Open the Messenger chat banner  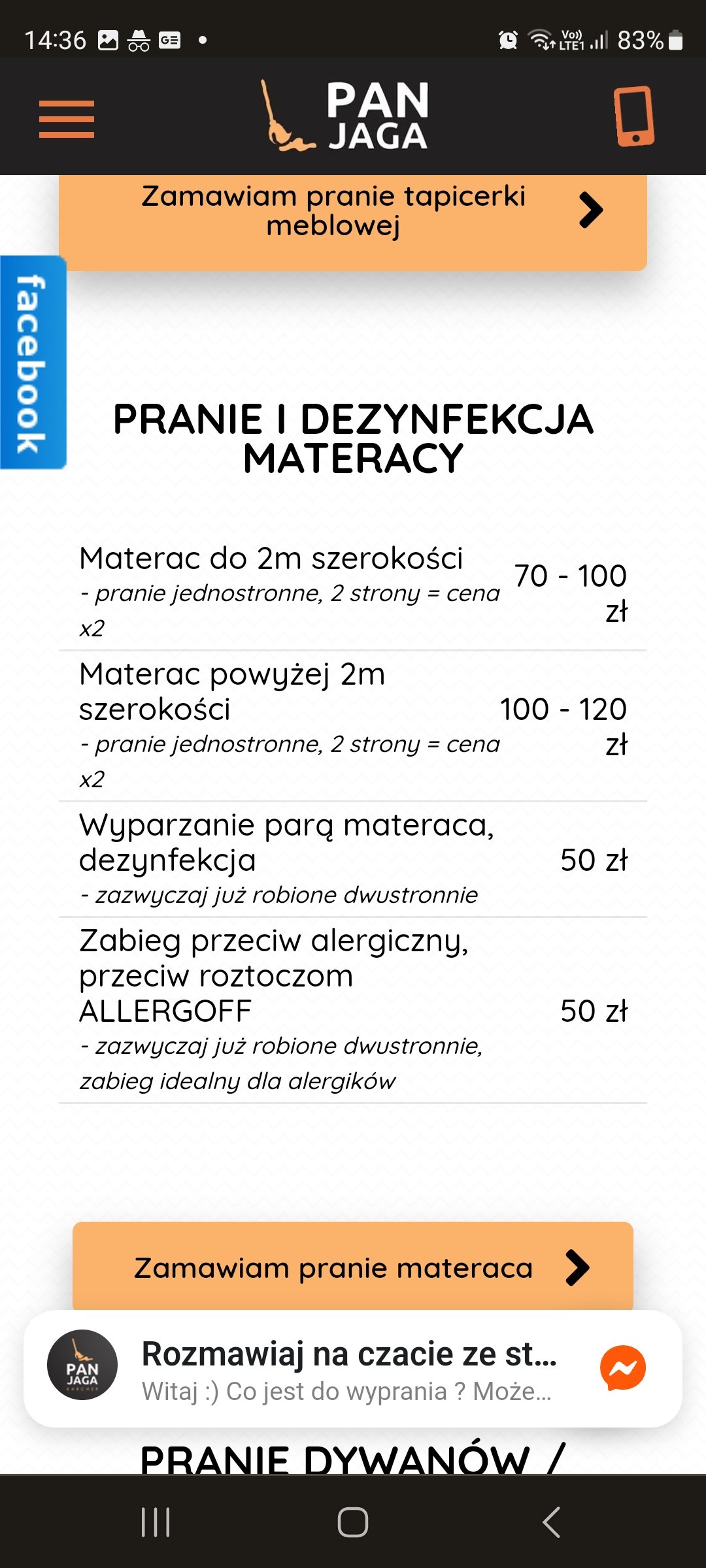[353, 1368]
